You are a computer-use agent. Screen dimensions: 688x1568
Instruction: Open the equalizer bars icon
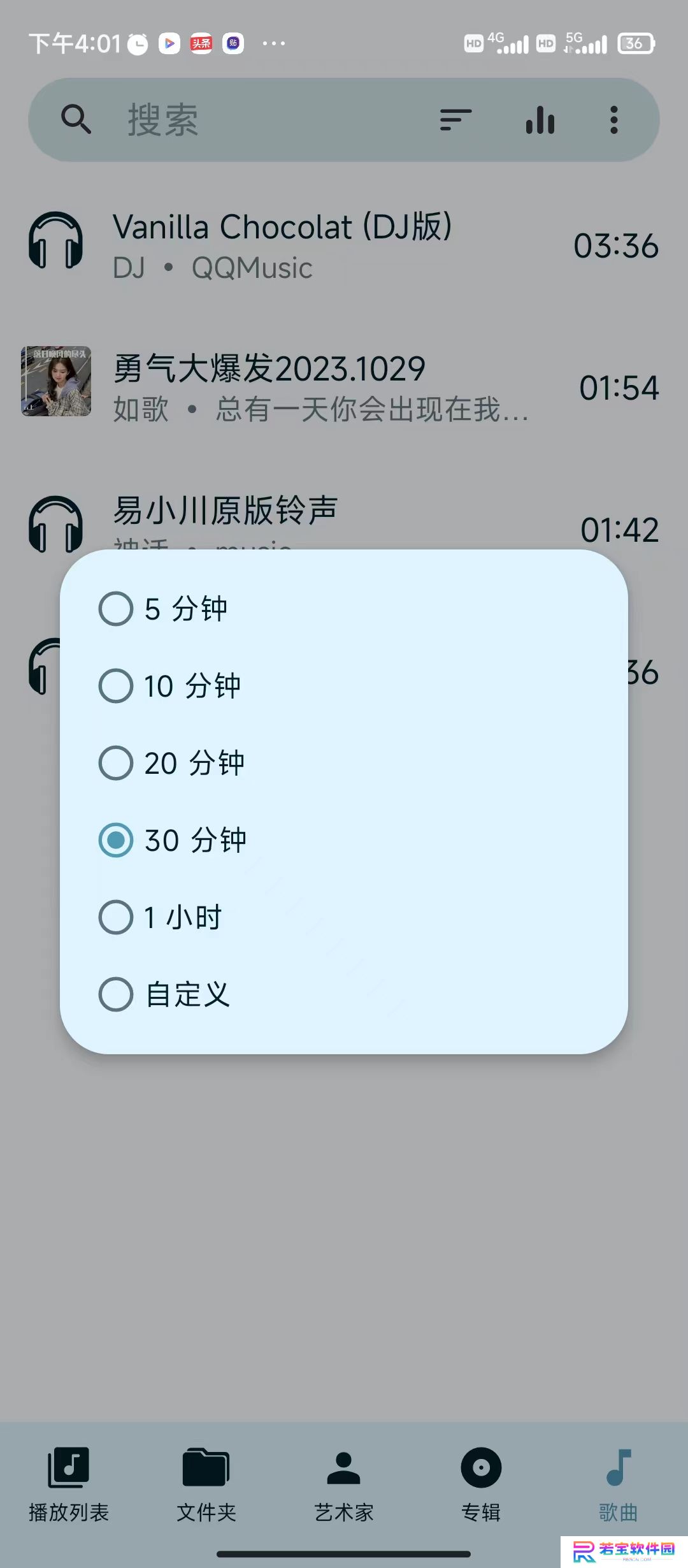(540, 120)
